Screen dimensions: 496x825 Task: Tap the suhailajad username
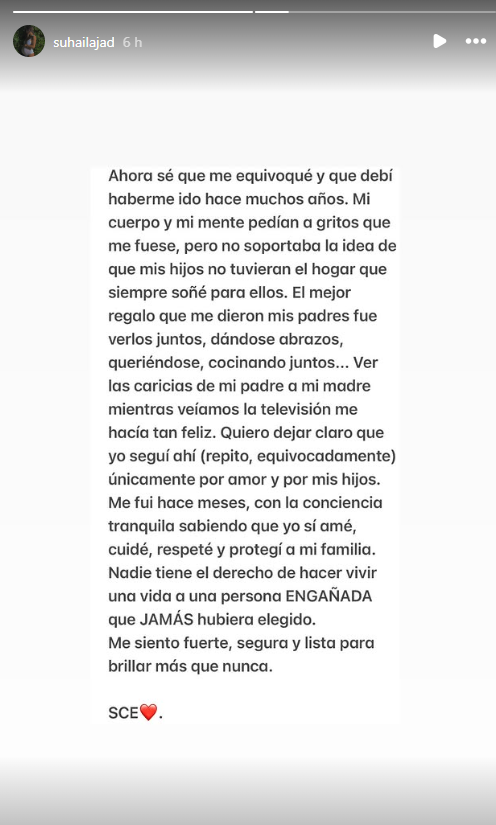(x=84, y=43)
